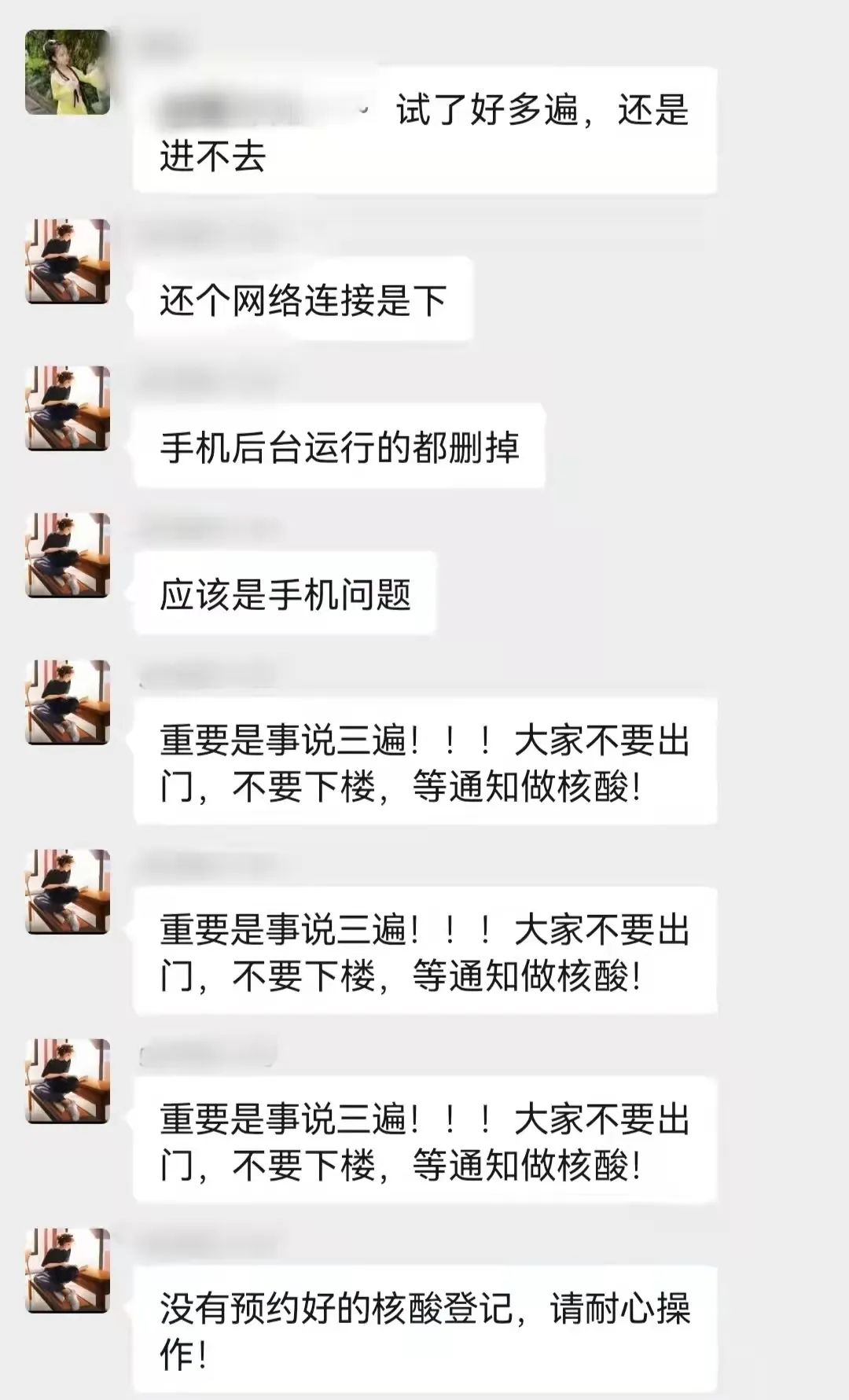Tap avatar beside "没有预约好的核酸登记" message
The image size is (849, 1400).
point(68,1270)
